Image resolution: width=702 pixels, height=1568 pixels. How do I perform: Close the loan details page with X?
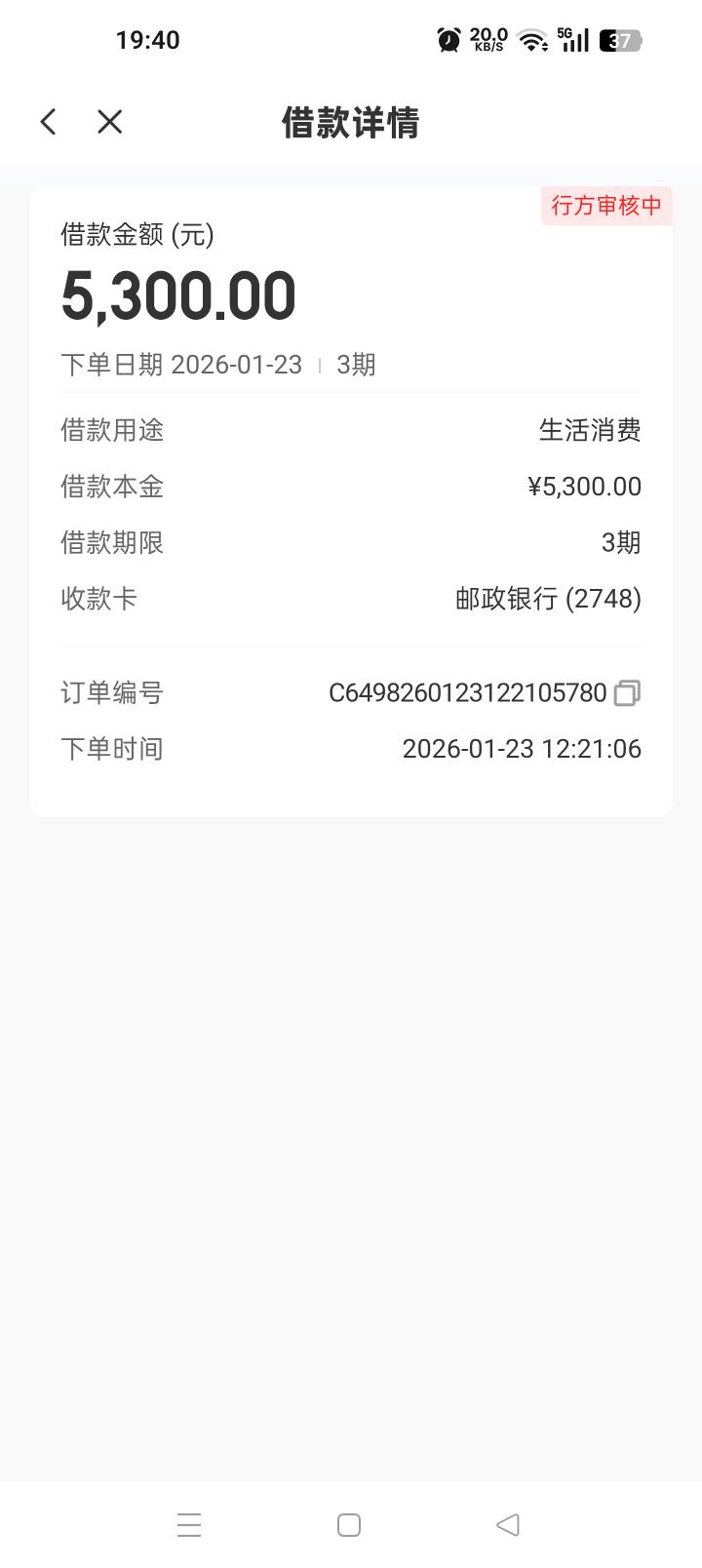110,122
